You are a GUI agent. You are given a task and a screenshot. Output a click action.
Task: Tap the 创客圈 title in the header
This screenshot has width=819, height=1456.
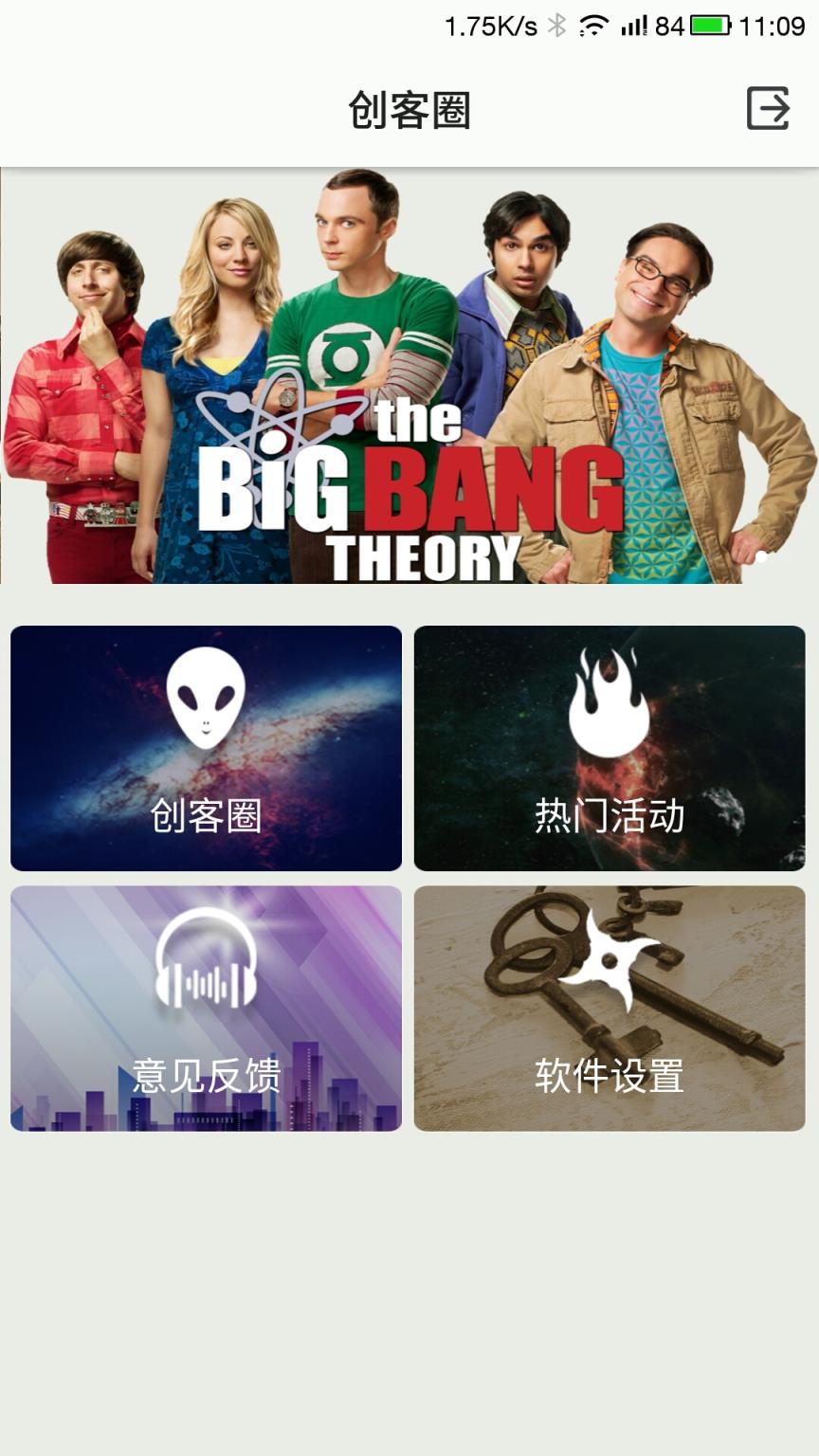point(409,107)
